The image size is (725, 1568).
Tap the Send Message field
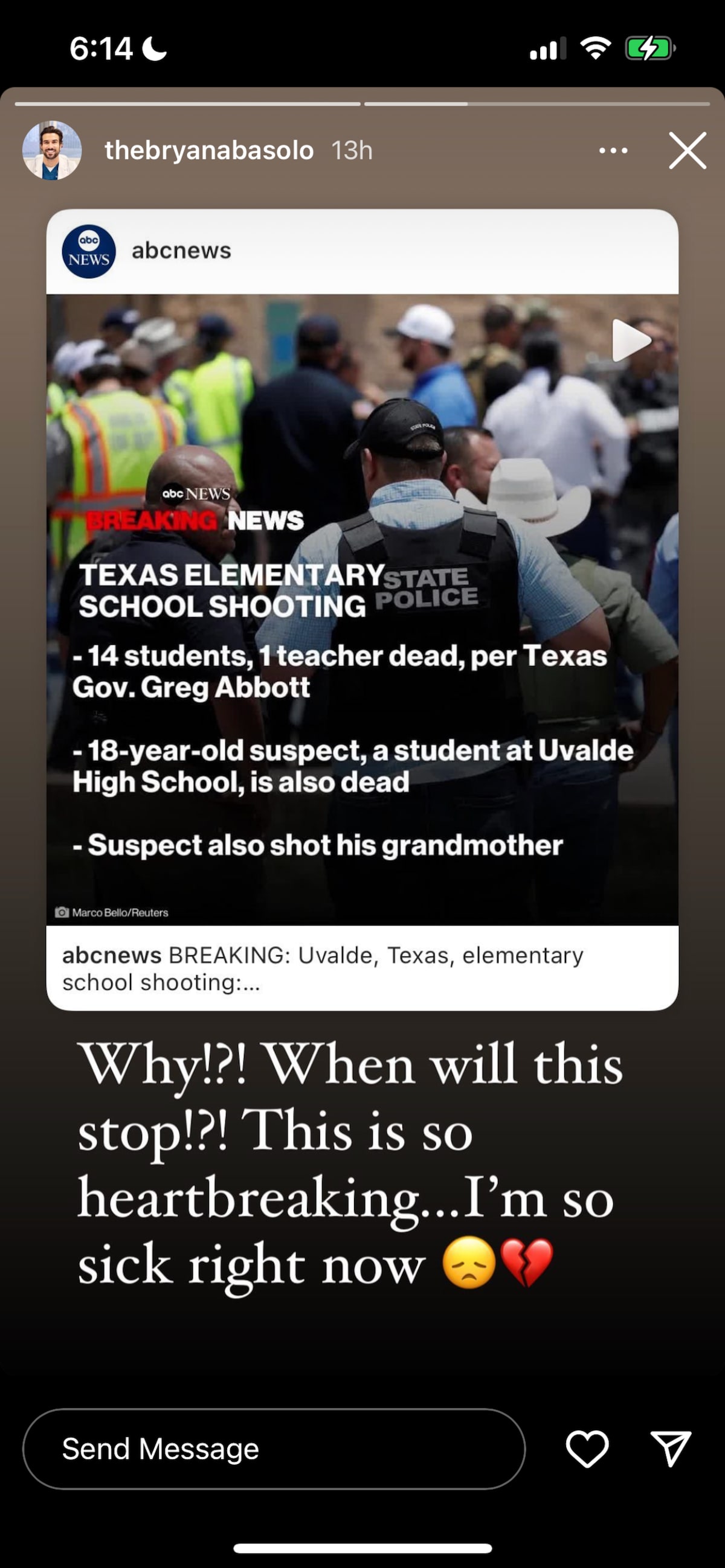[274, 1448]
